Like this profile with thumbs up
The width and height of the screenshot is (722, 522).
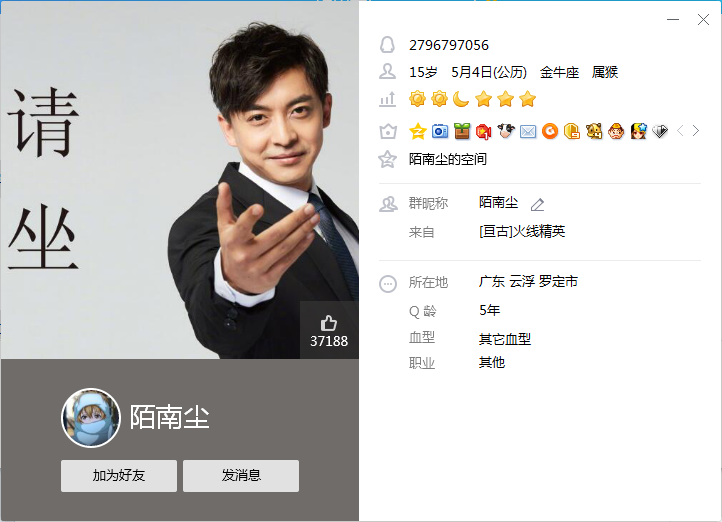pyautogui.click(x=329, y=323)
